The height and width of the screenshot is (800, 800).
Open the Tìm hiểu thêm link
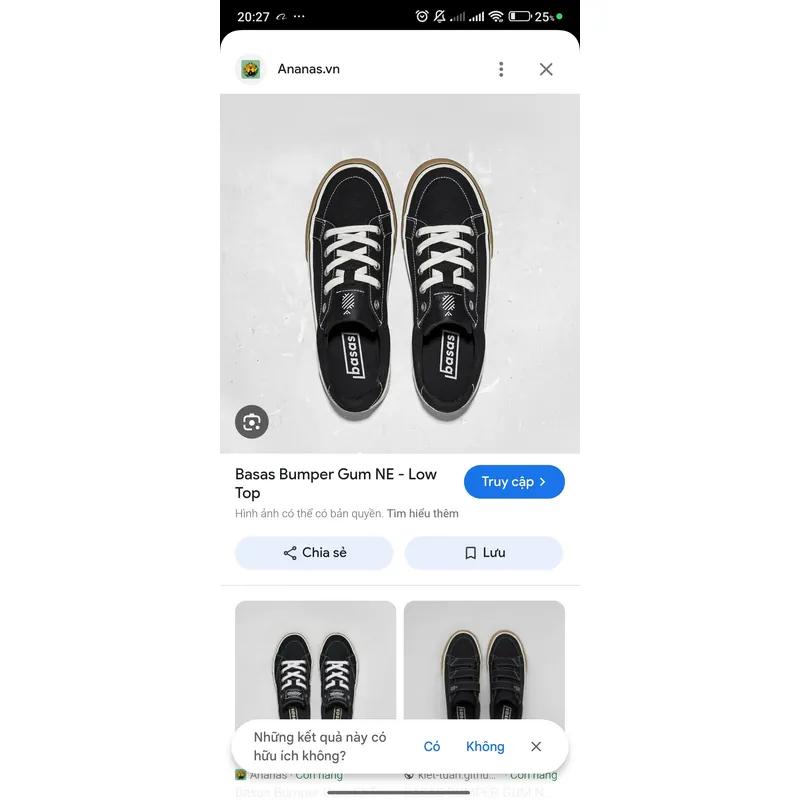click(x=423, y=514)
